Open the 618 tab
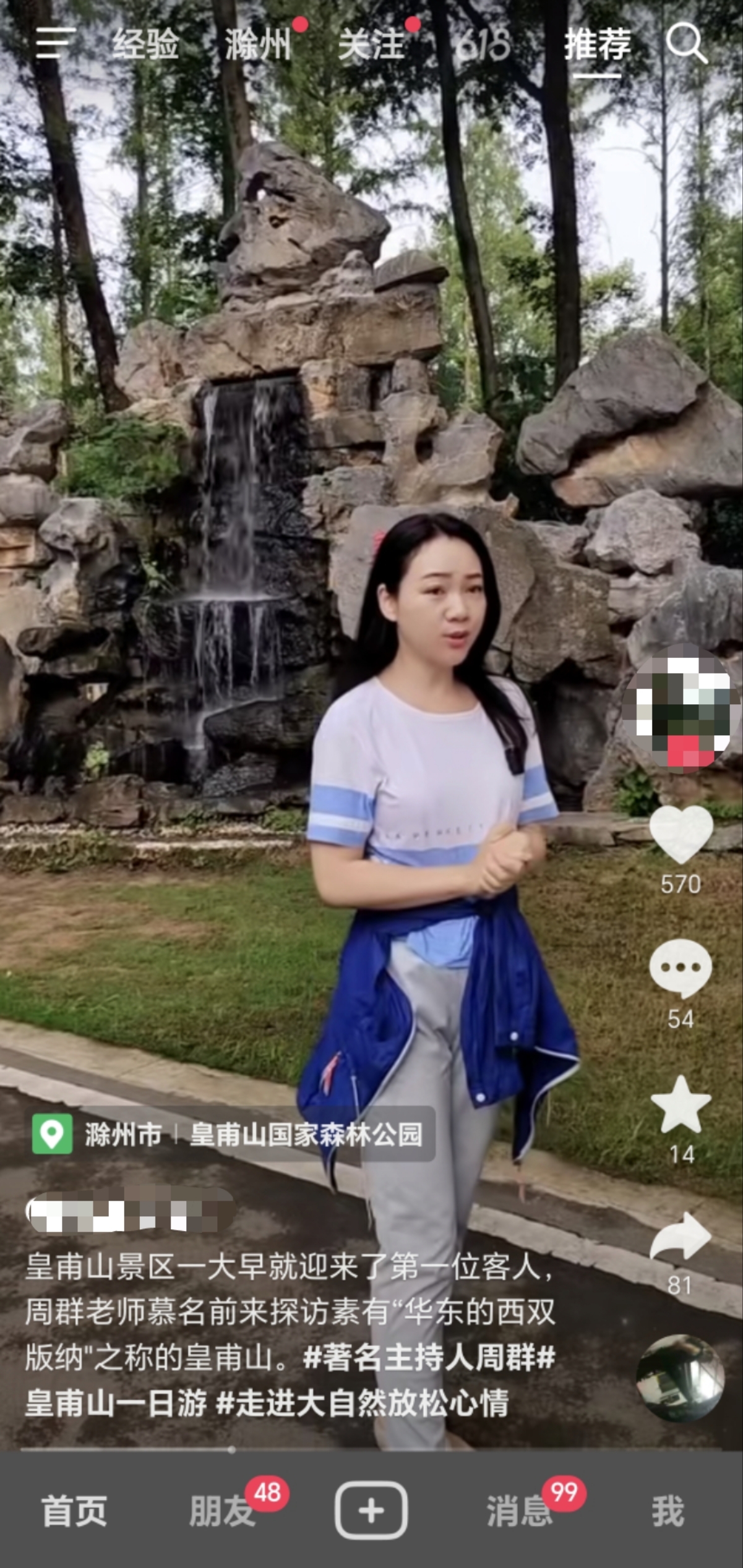Viewport: 743px width, 1568px height. pos(483,44)
